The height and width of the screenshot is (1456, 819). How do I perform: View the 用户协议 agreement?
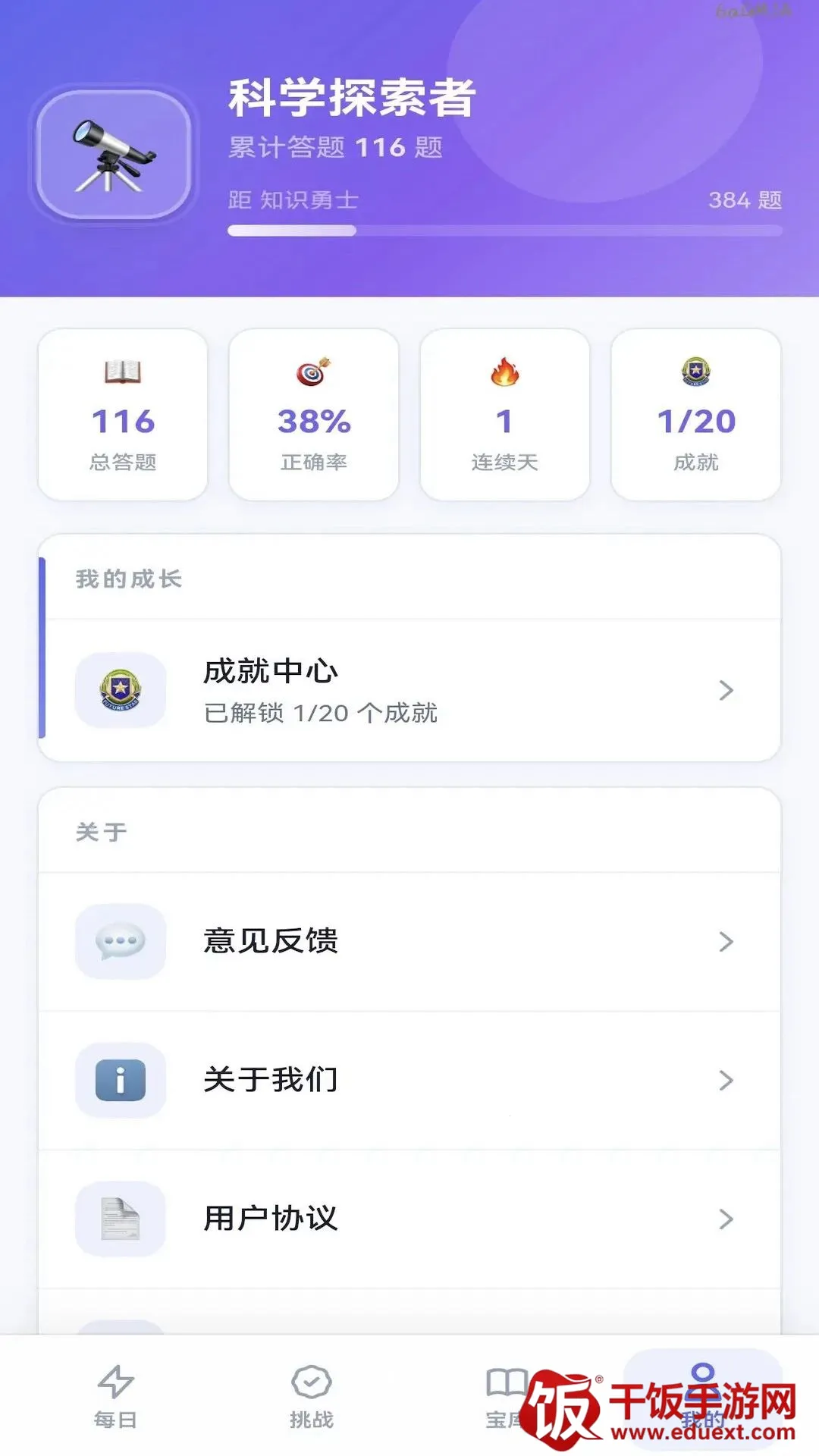409,1219
